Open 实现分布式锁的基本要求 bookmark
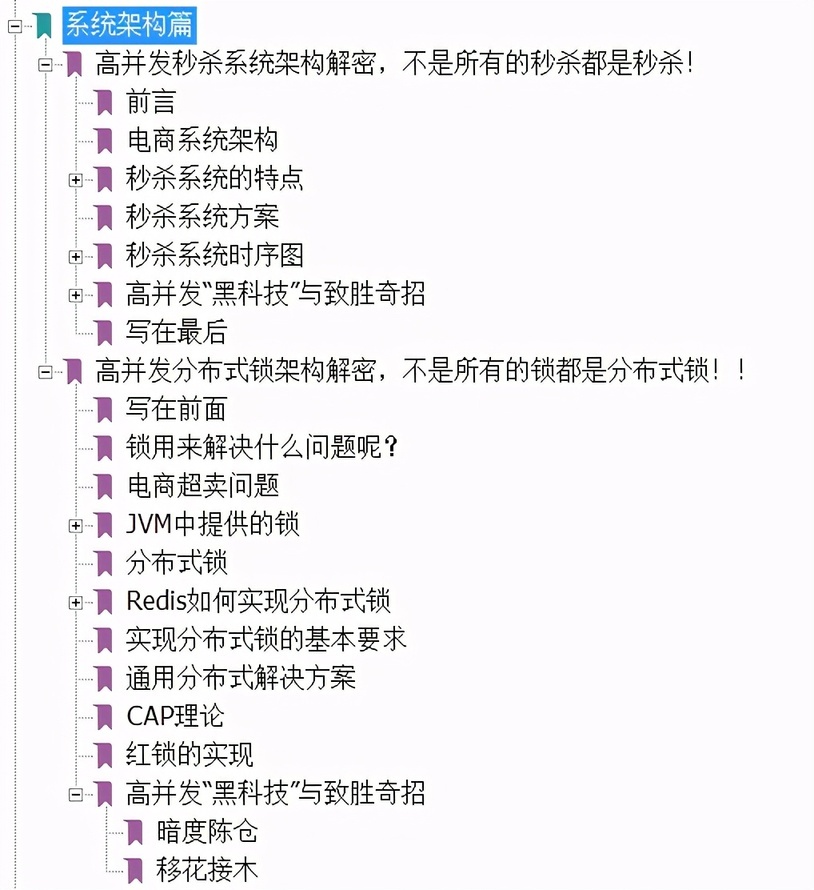Screen dimensions: 814x890 (266, 639)
